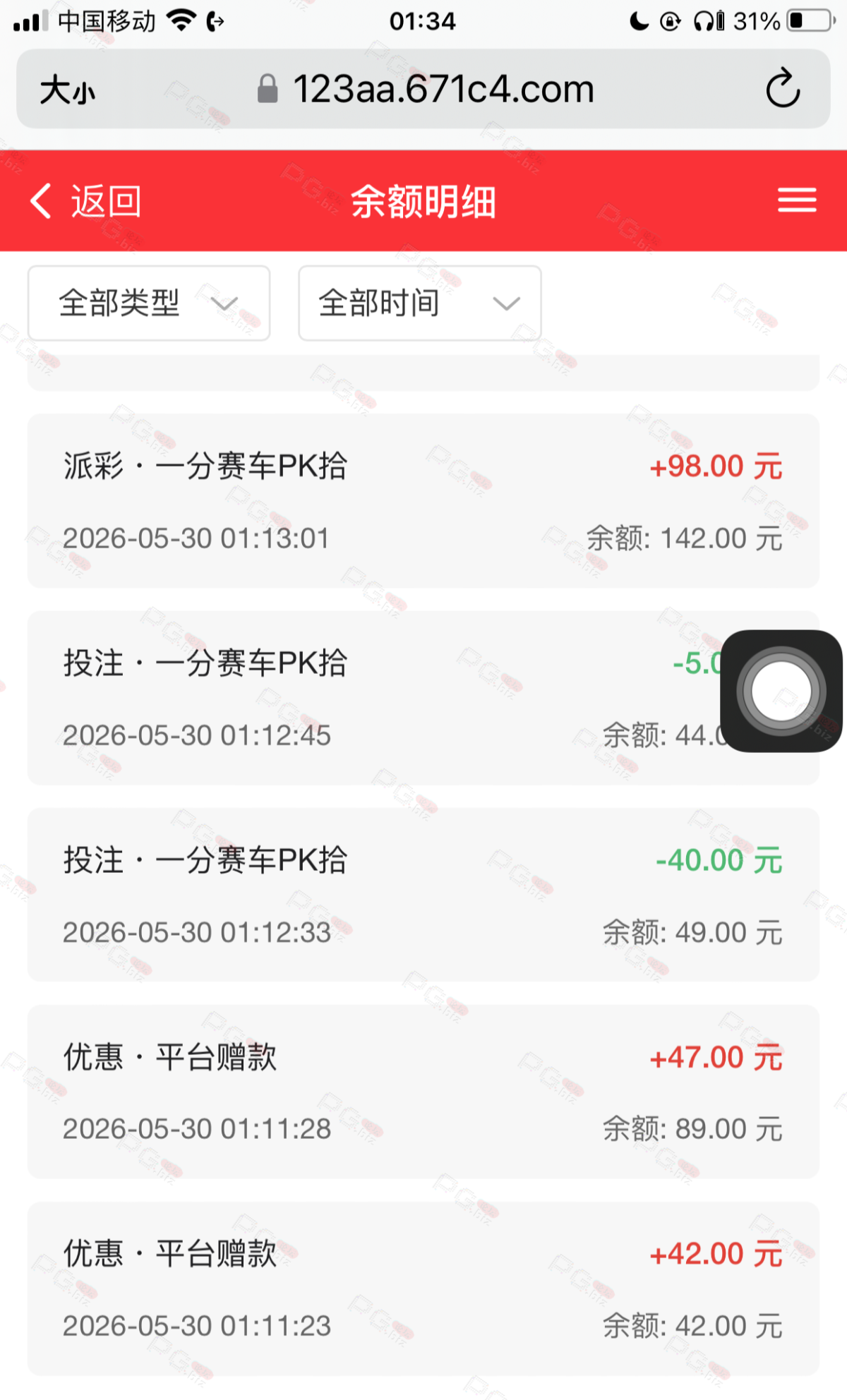Screen dimensions: 847x1400
Task: Reload the page with the refresh icon
Action: [x=783, y=89]
